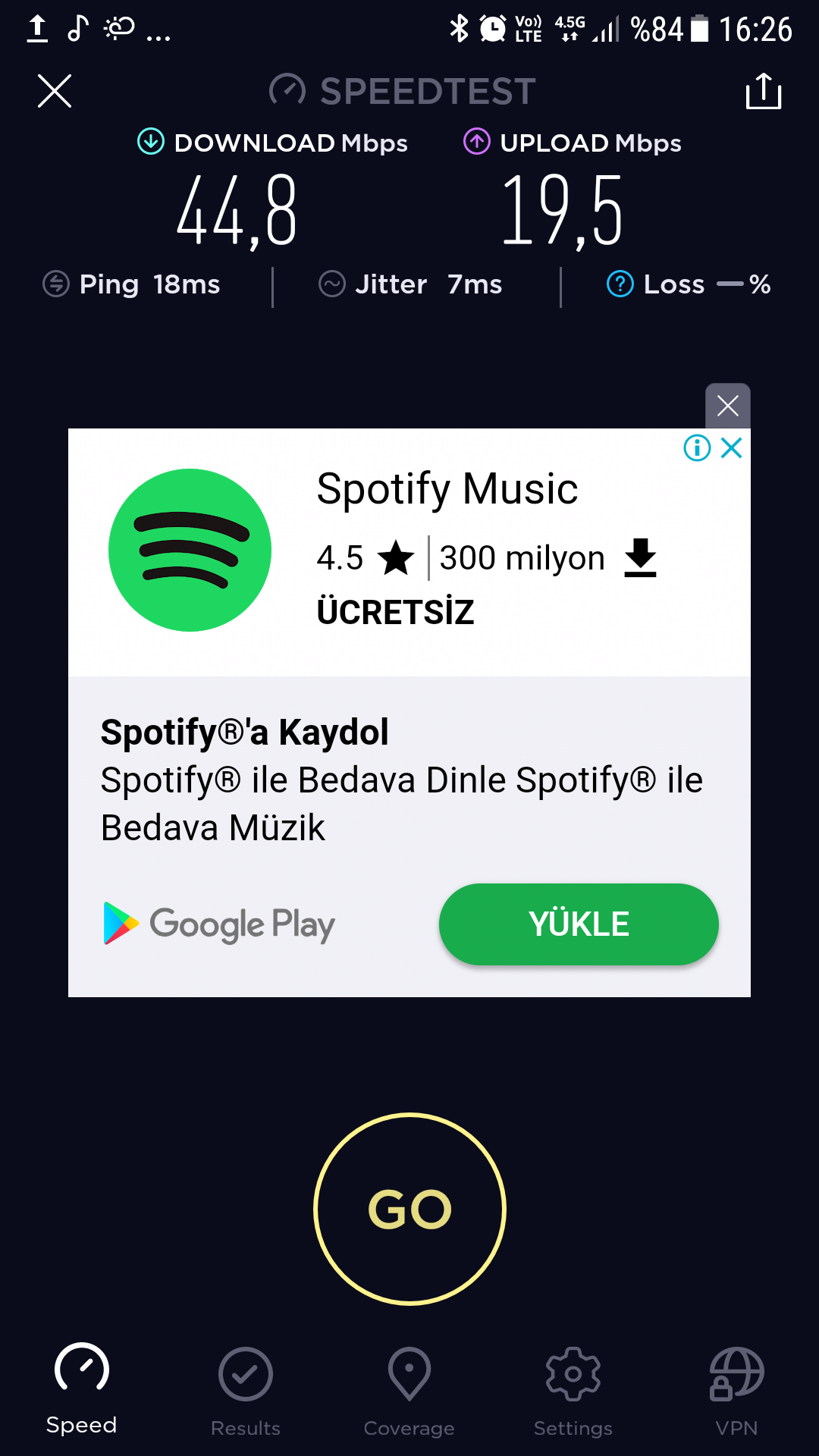The width and height of the screenshot is (819, 1456).
Task: Open the ad info icon
Action: pos(697,447)
